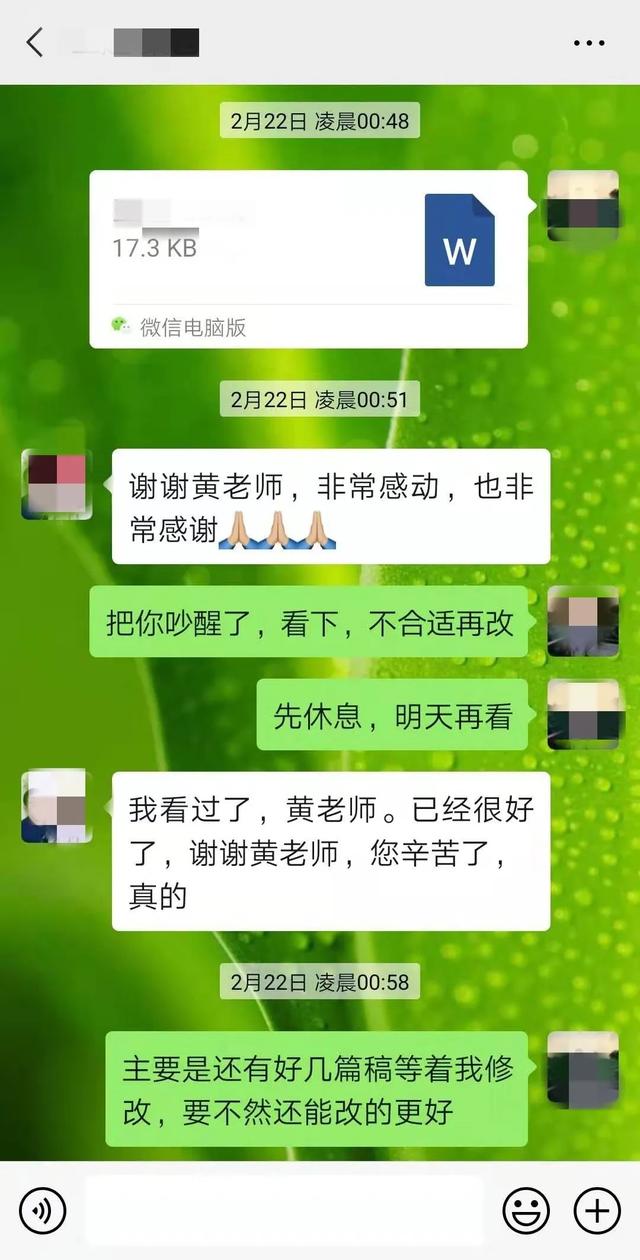Screen dimensions: 640x1260
Task: Open the emoji sticker panel
Action: click(x=527, y=1211)
